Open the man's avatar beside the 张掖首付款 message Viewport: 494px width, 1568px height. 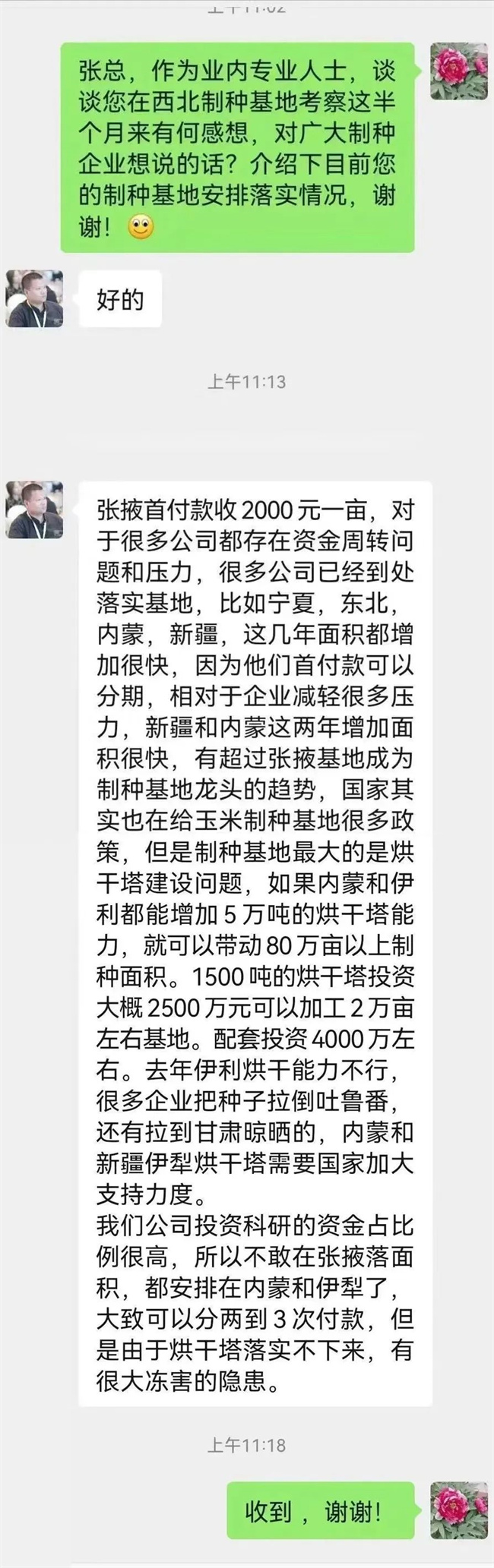point(34,510)
